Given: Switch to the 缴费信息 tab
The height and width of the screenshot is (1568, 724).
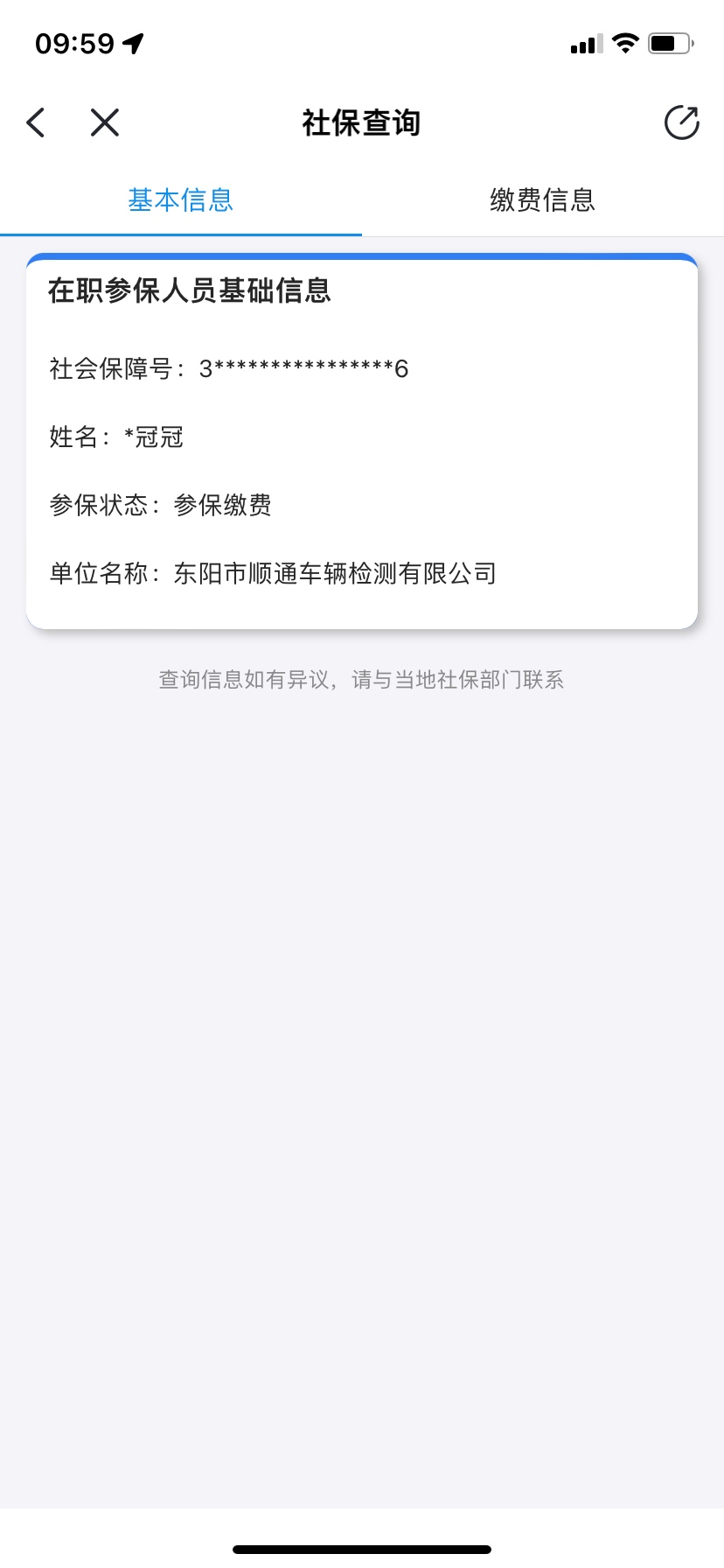Looking at the screenshot, I should 542,200.
